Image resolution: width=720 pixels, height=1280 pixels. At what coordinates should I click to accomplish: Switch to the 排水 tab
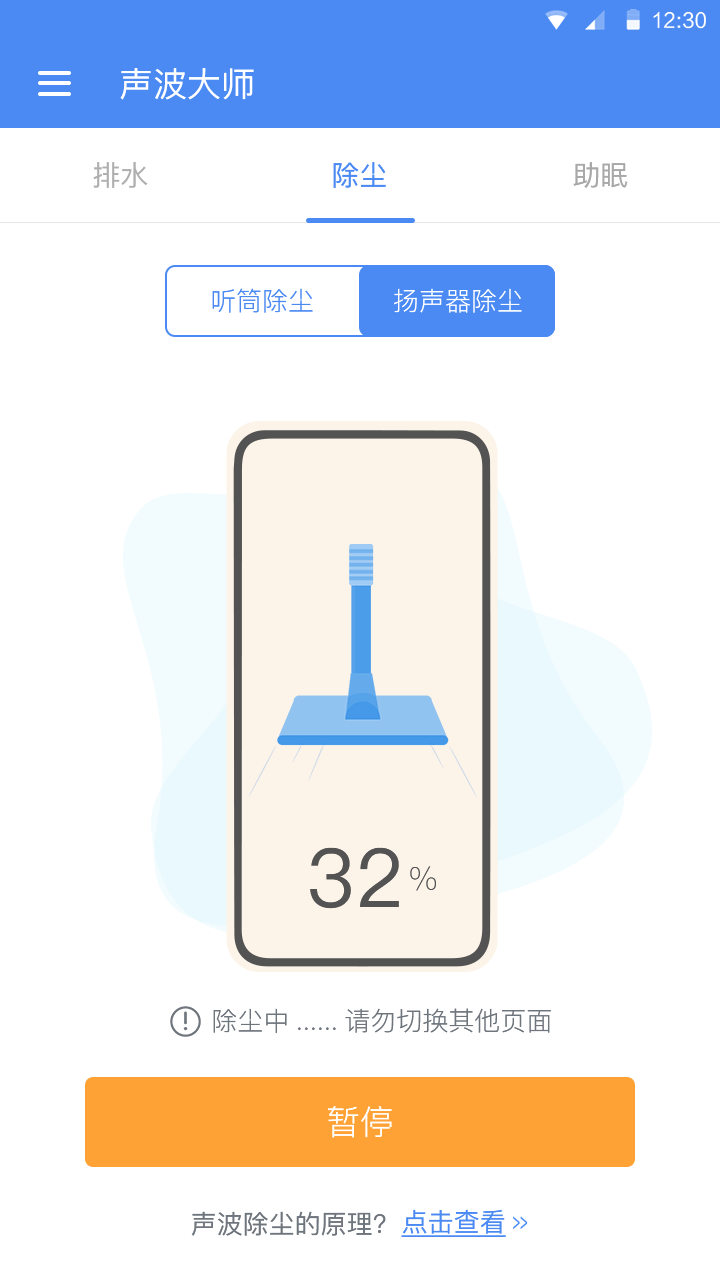[120, 176]
